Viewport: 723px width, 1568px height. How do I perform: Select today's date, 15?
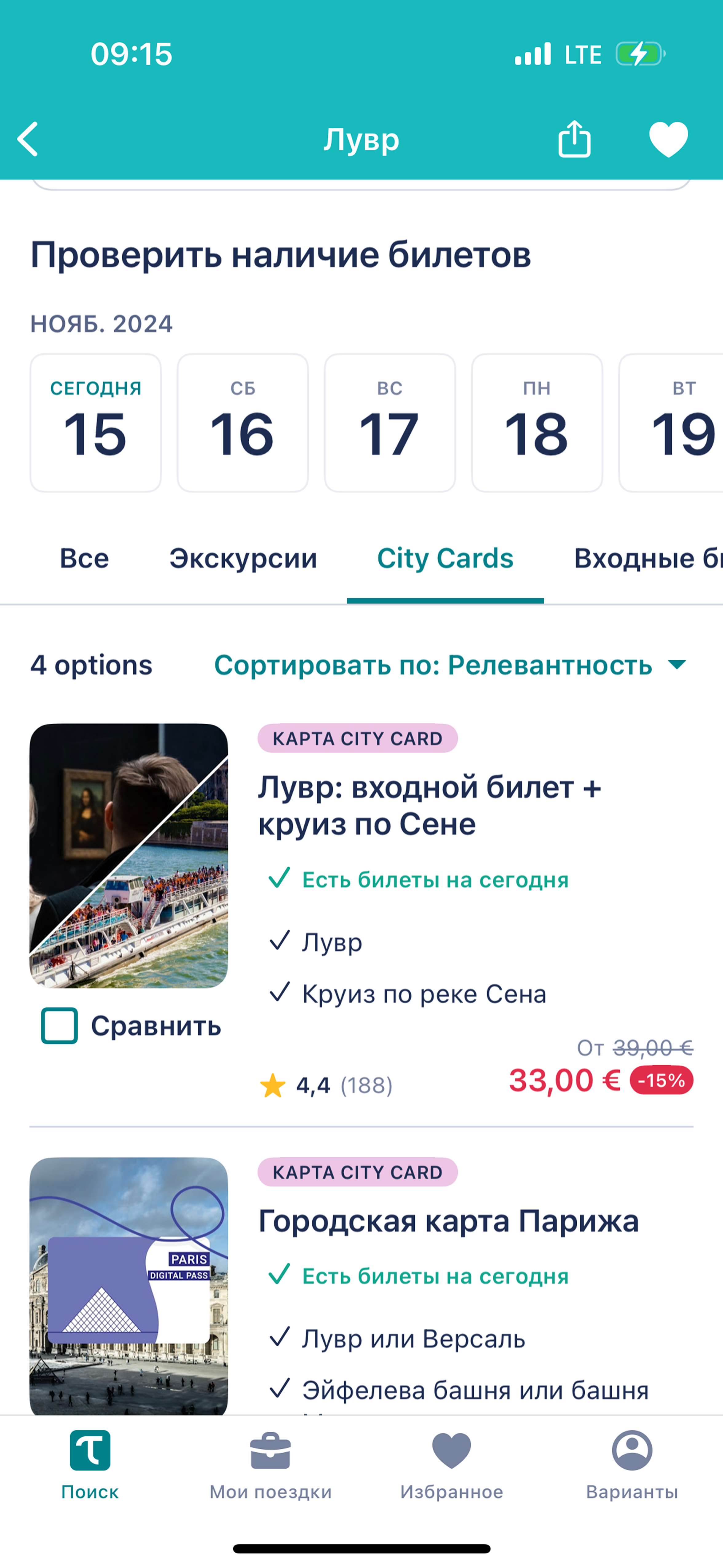[96, 422]
